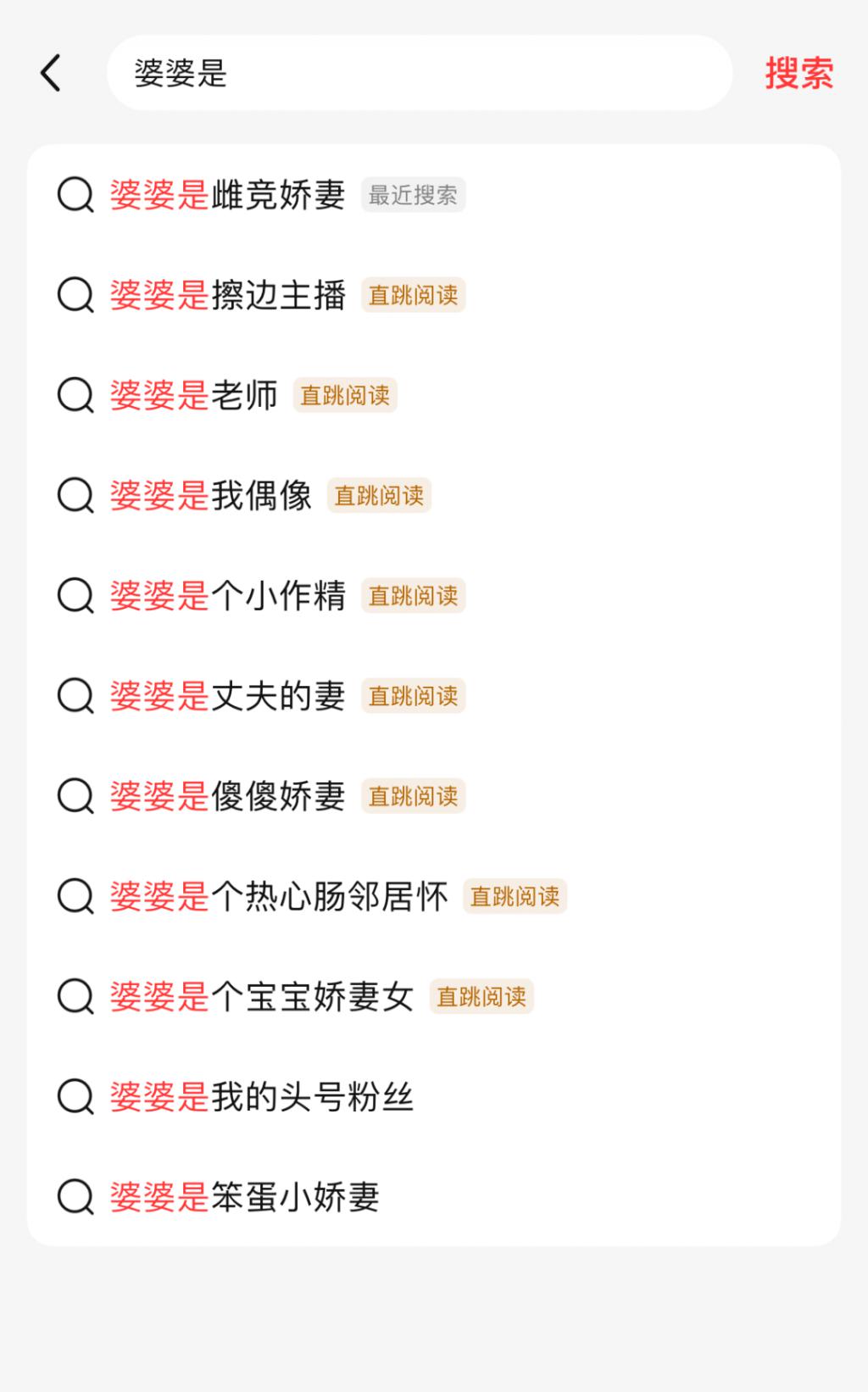Viewport: 868px width, 1392px height.
Task: Open suggestion 婆婆是笨蛋小娇妻
Action: click(433, 1196)
